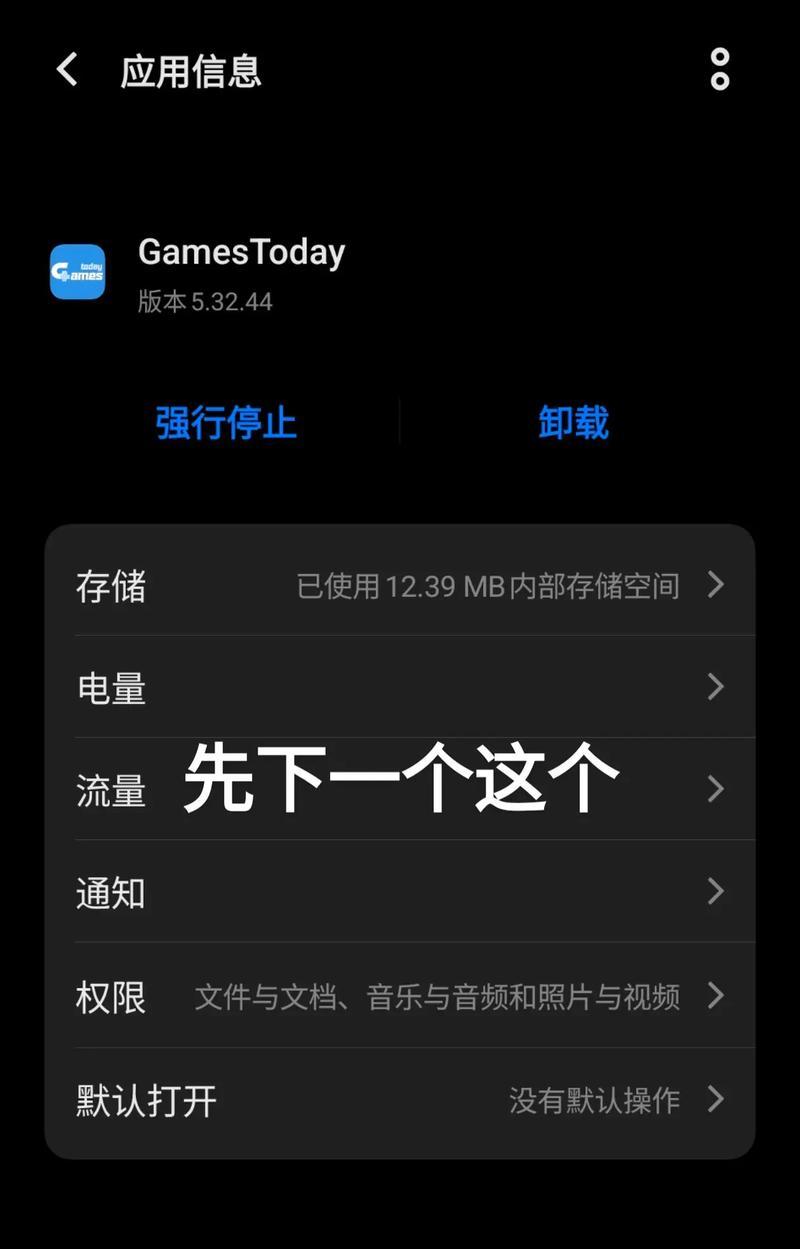This screenshot has width=800, height=1249.
Task: Tap the GamesToday app icon
Action: coord(76,271)
